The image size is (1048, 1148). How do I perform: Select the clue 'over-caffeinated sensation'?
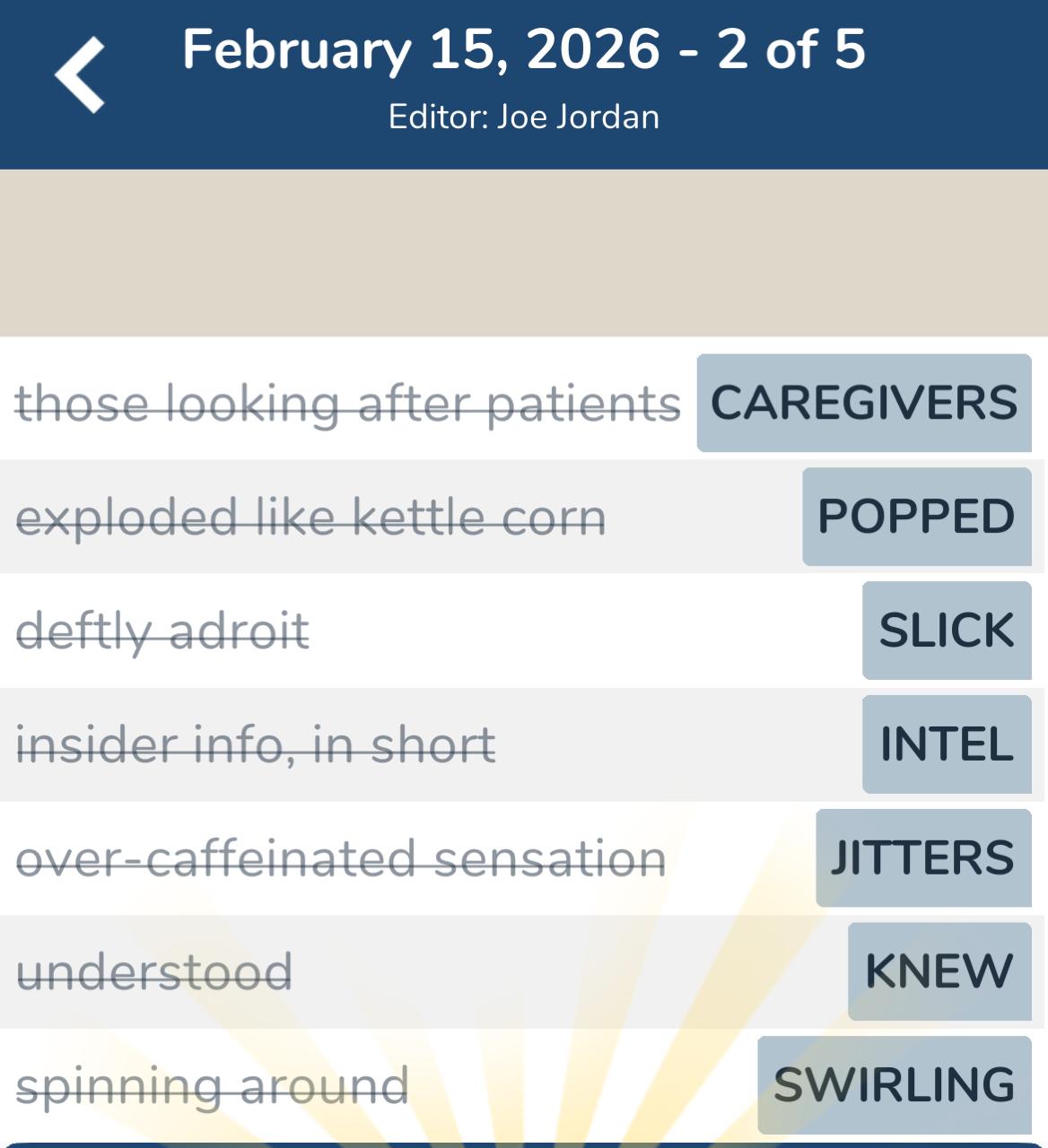(x=341, y=857)
